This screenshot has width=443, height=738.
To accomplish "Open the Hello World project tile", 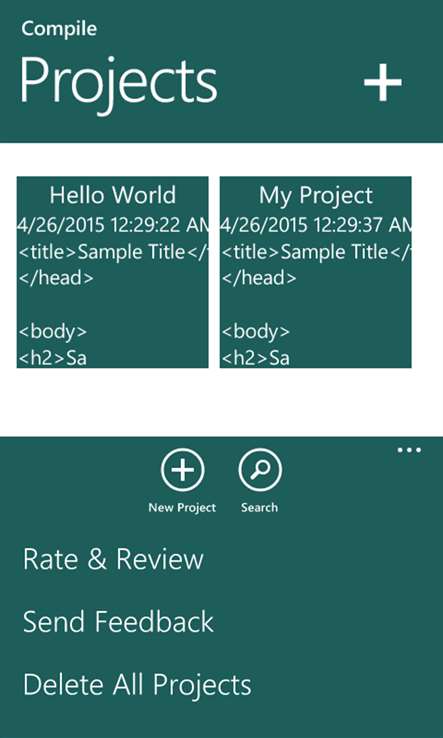I will pos(113,272).
